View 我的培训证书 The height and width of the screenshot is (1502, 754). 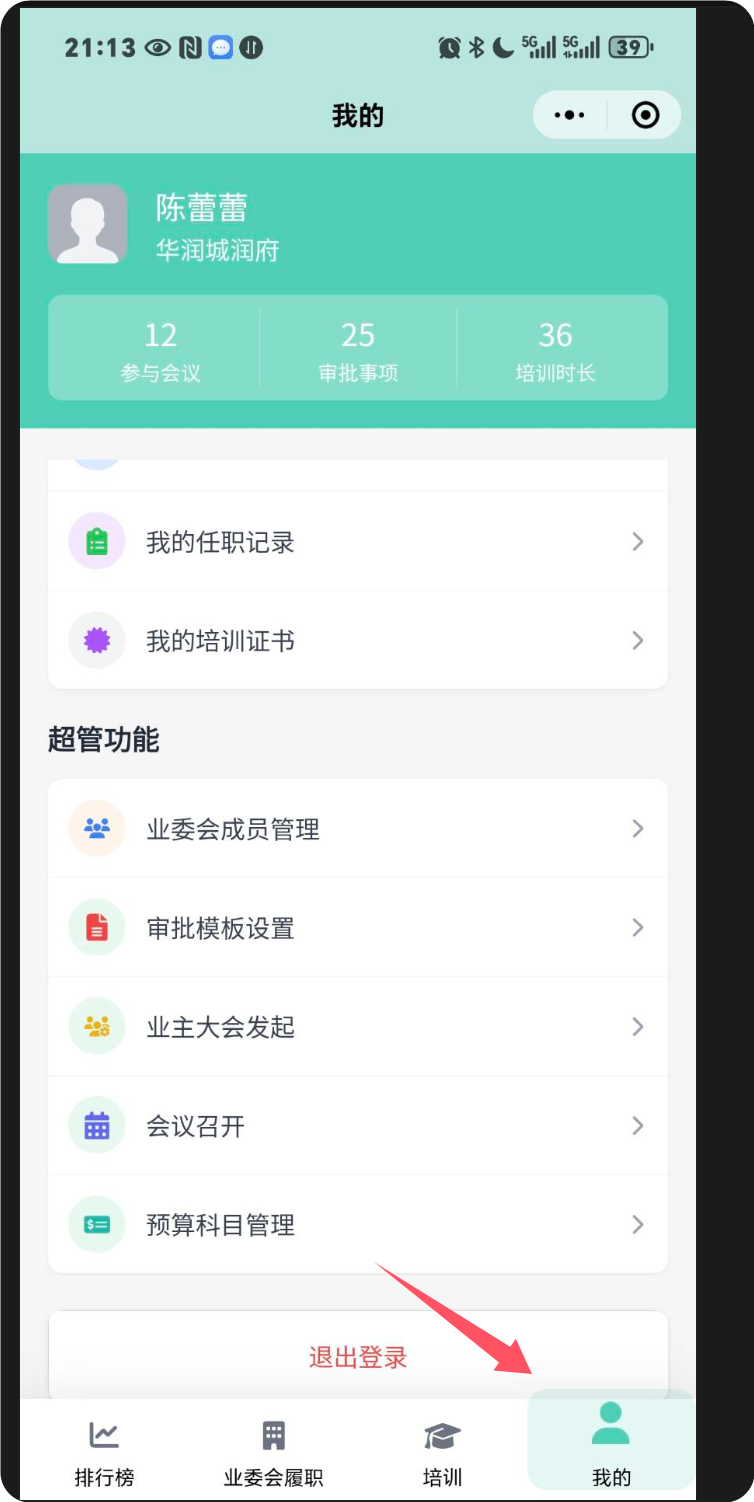(x=357, y=641)
